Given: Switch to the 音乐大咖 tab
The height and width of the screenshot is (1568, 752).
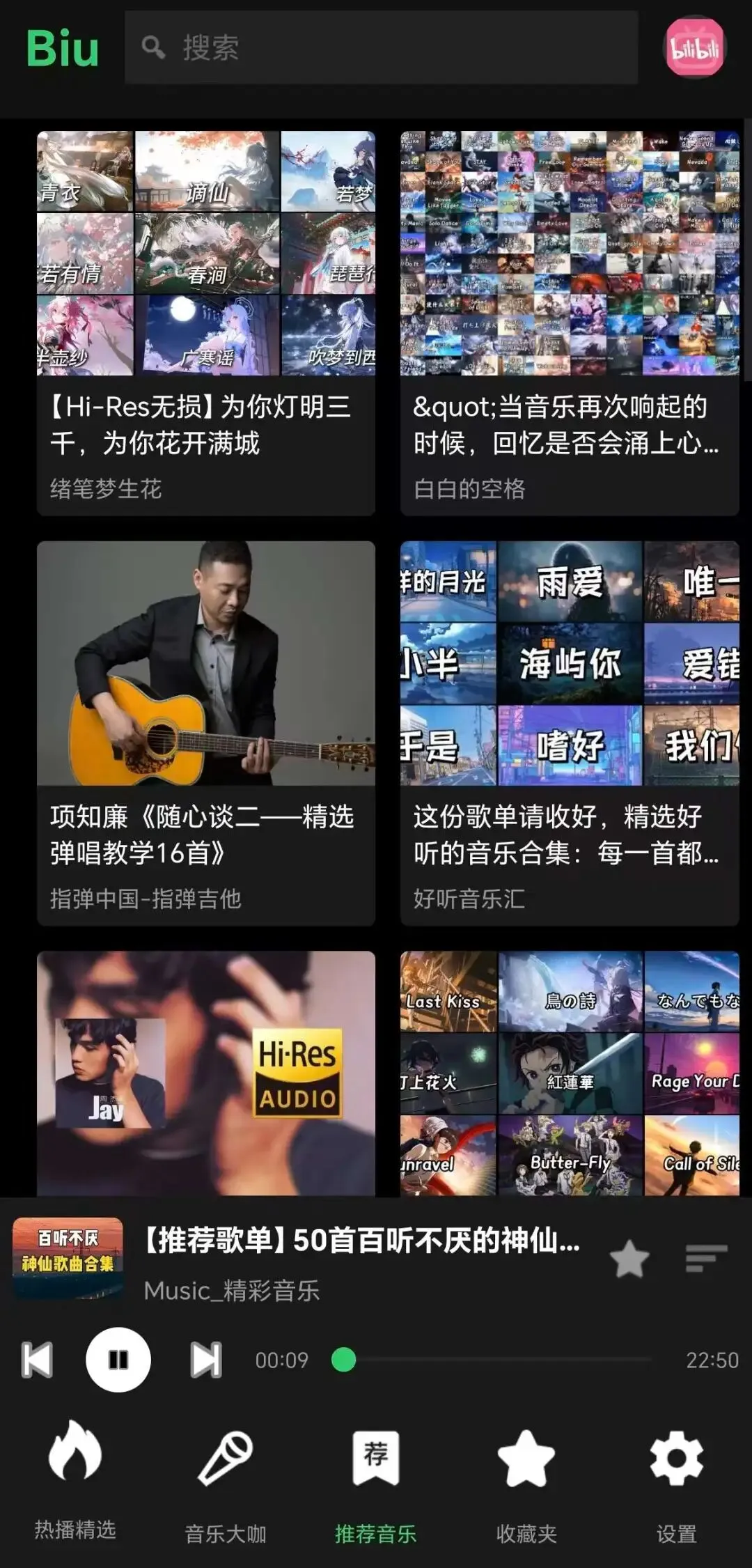Looking at the screenshot, I should [226, 1480].
